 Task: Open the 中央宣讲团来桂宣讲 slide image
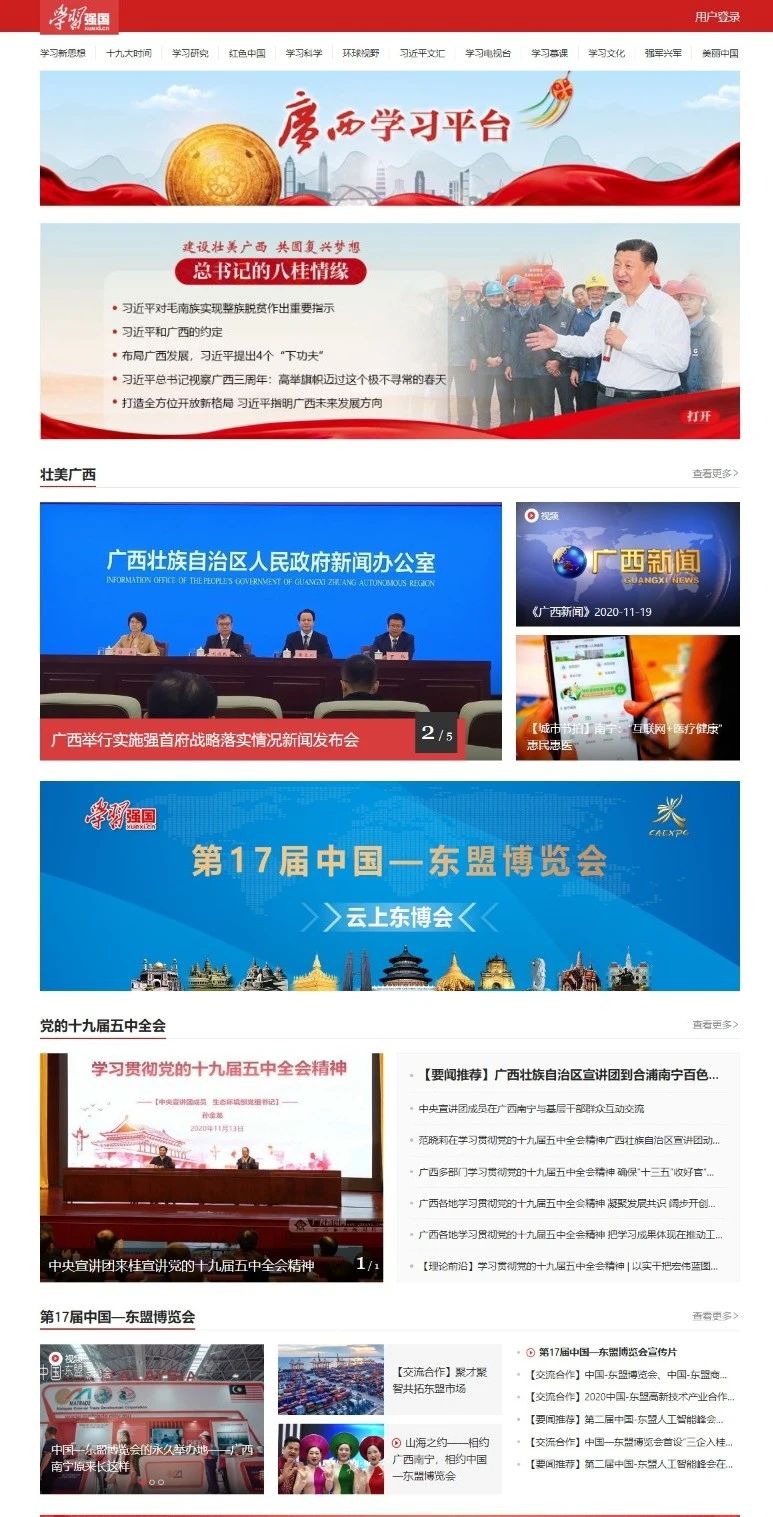(211, 1167)
